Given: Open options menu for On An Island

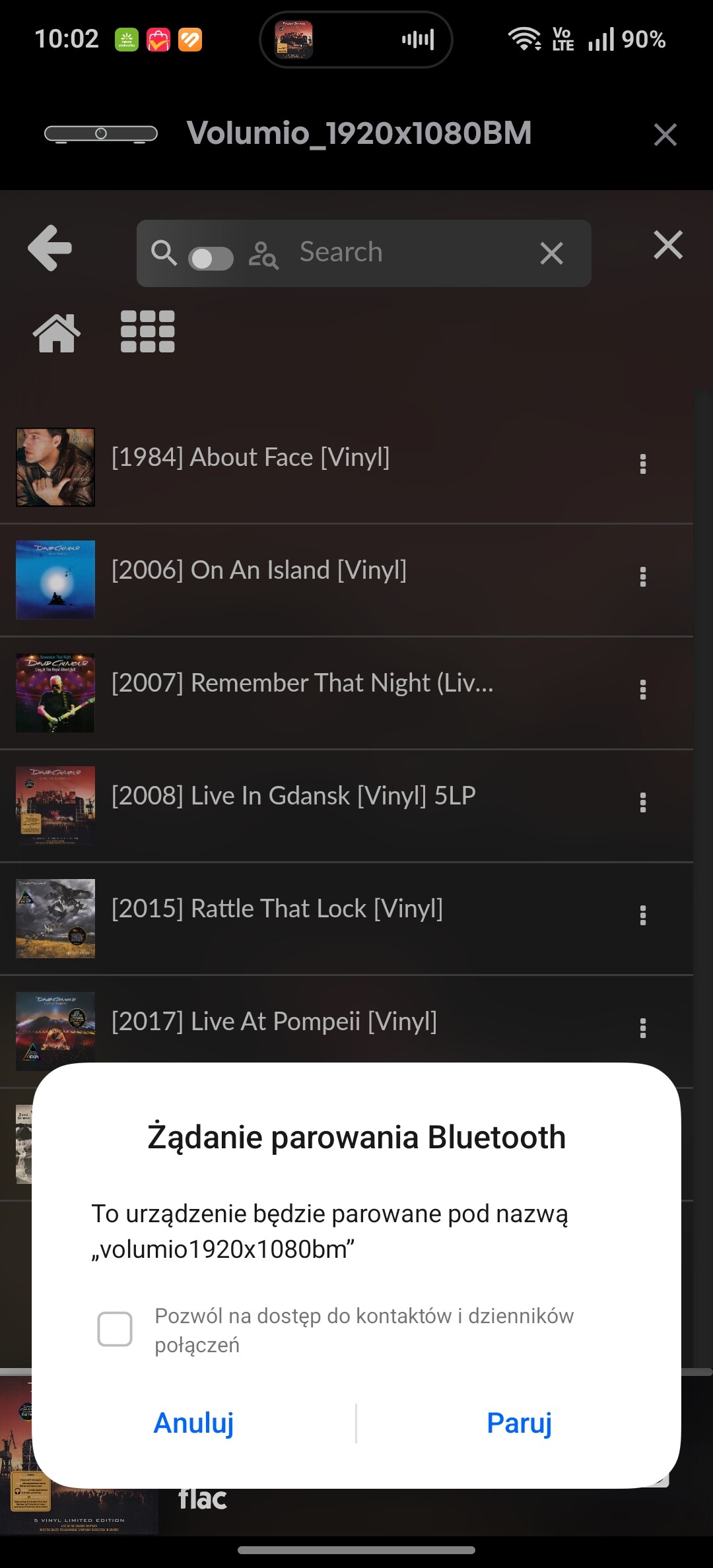Looking at the screenshot, I should click(x=642, y=577).
